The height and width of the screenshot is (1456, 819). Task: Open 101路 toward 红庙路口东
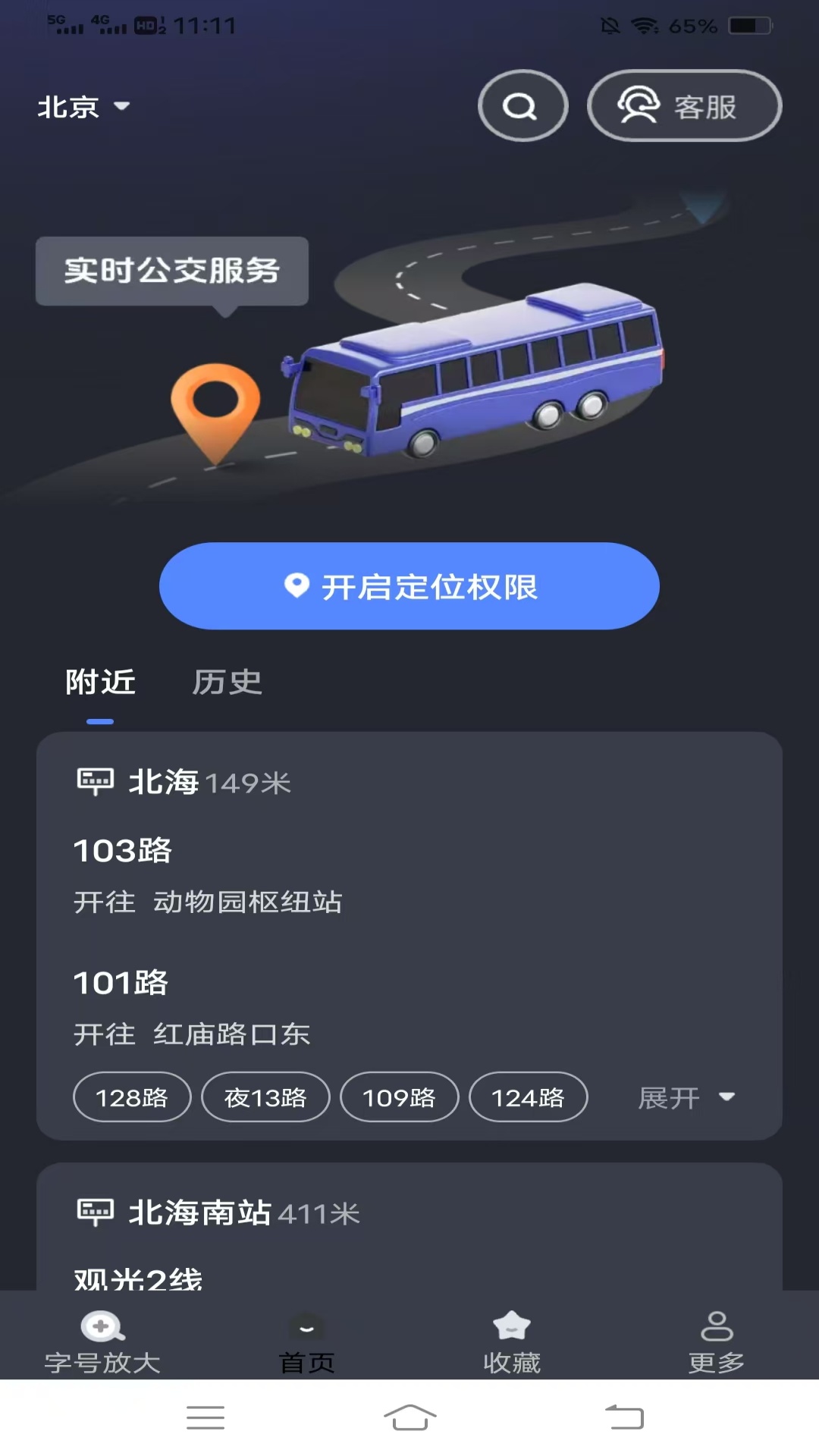191,1007
